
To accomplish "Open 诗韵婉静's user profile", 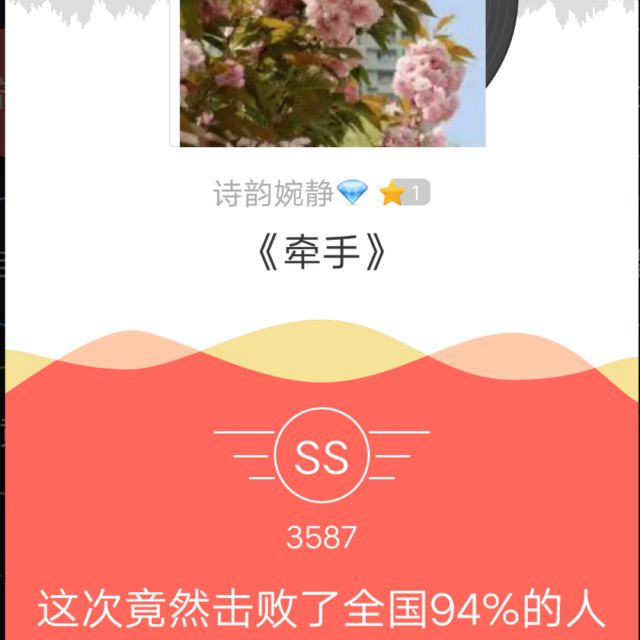I will 273,193.
